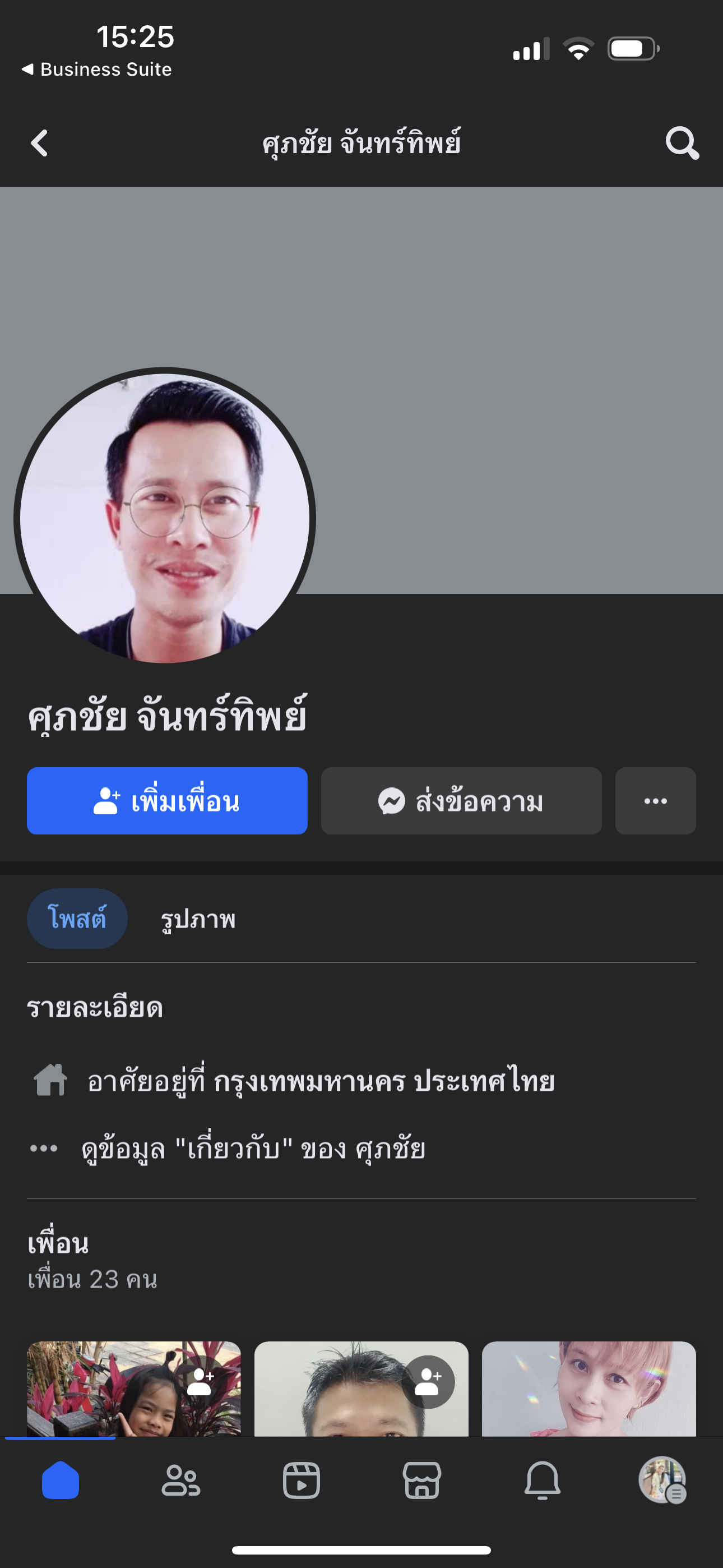The width and height of the screenshot is (723, 1568).
Task: Open the notifications bell
Action: [543, 1481]
